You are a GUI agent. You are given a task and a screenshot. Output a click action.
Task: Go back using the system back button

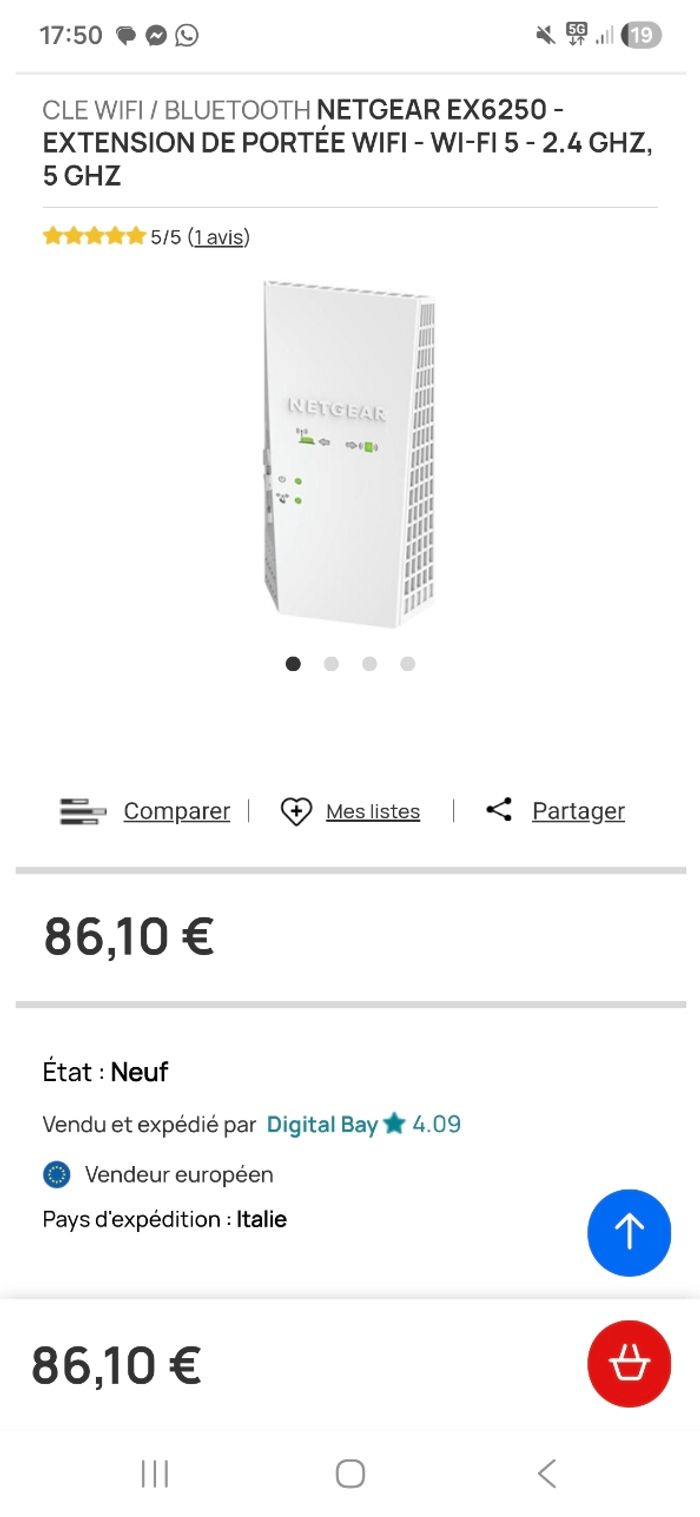click(546, 1473)
